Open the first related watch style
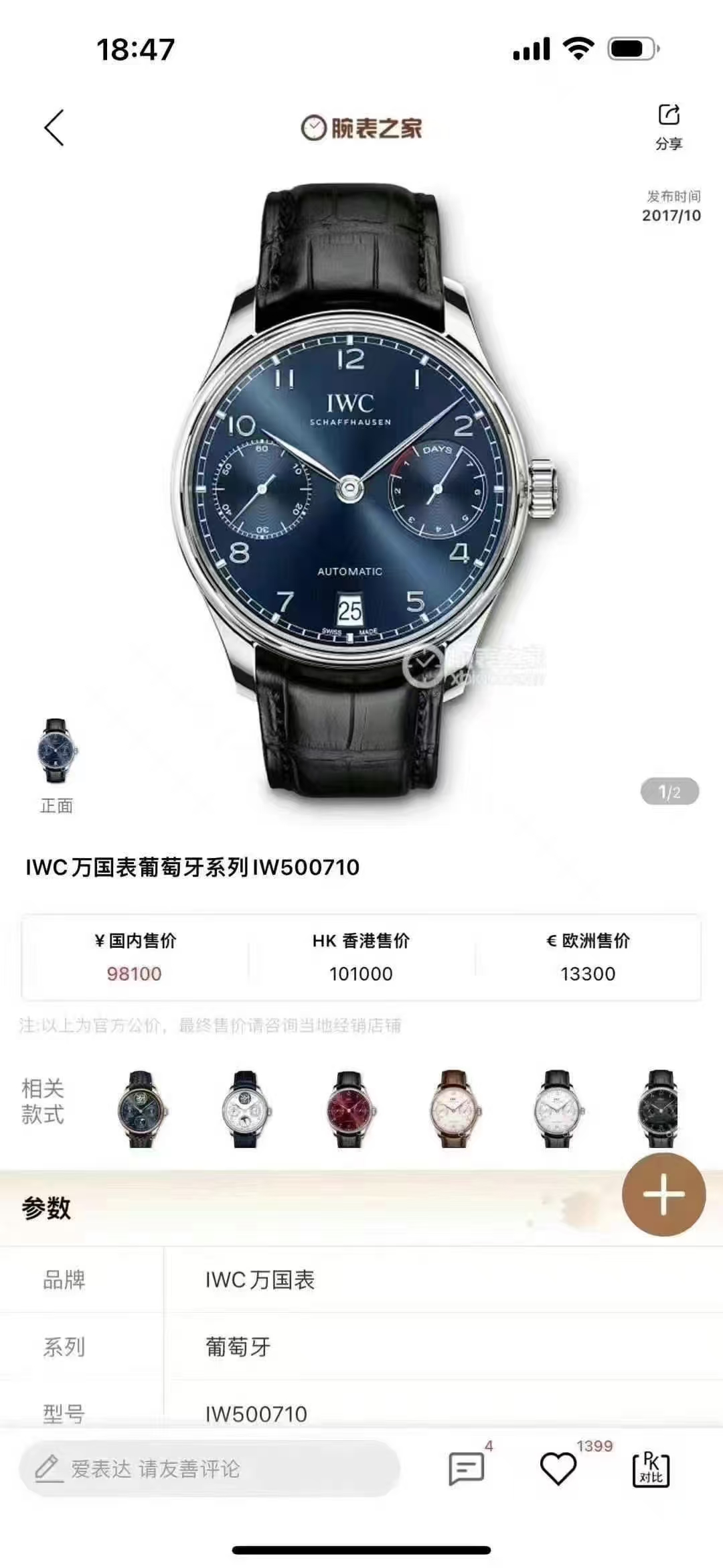Image resolution: width=723 pixels, height=1568 pixels. click(x=141, y=1109)
